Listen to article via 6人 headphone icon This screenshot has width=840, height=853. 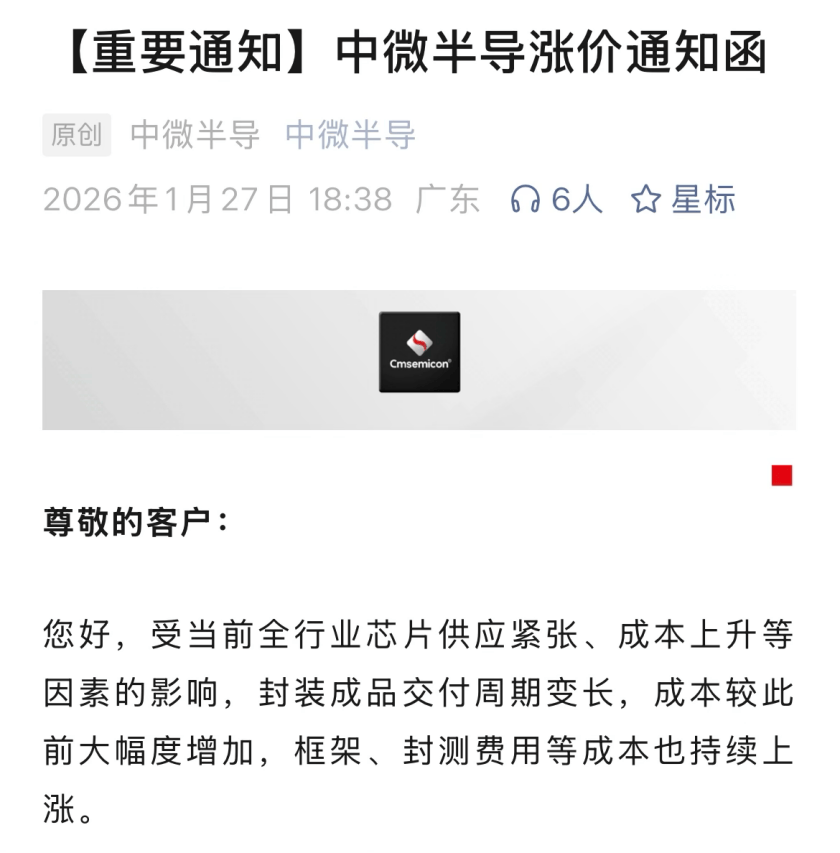(525, 199)
